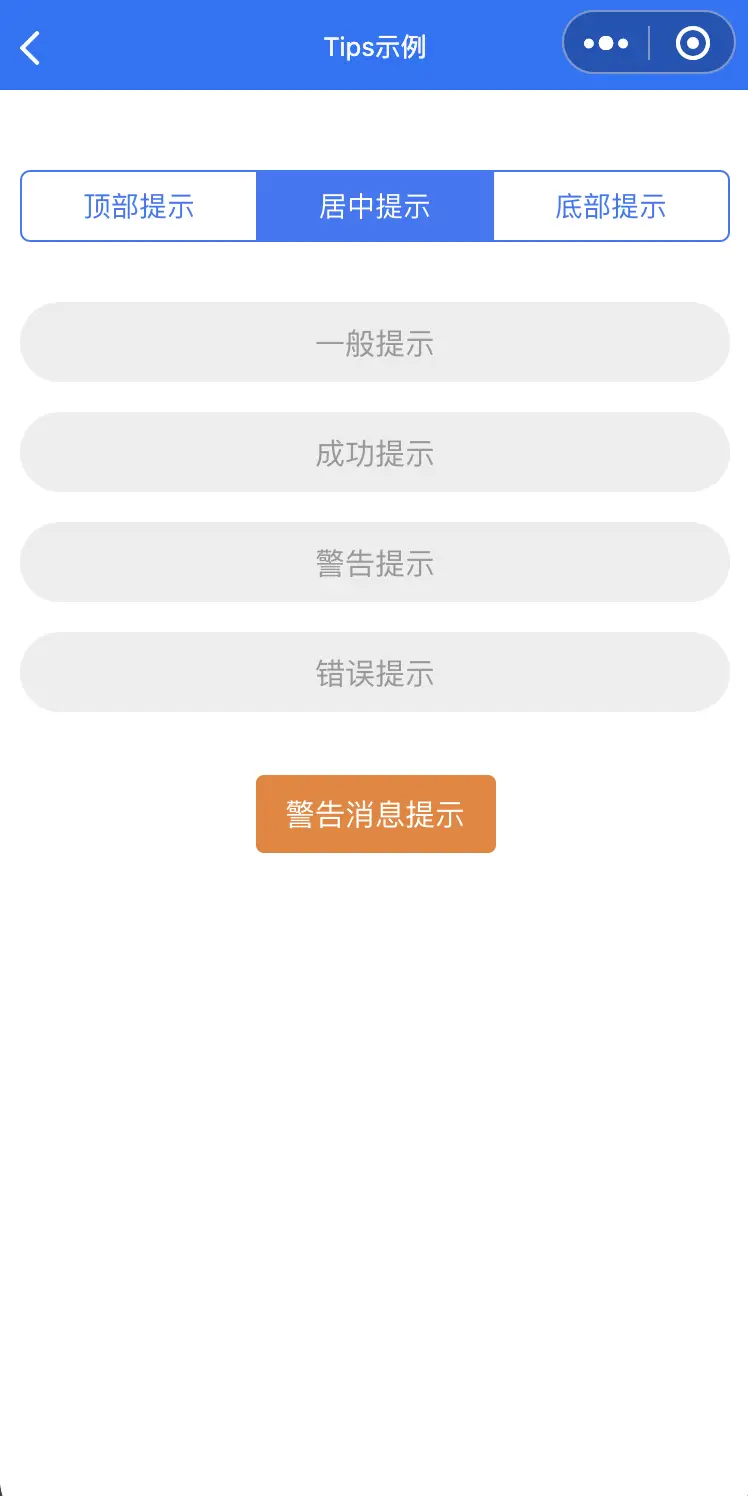Open the mini program more-options menu
748x1496 pixels.
(x=606, y=43)
